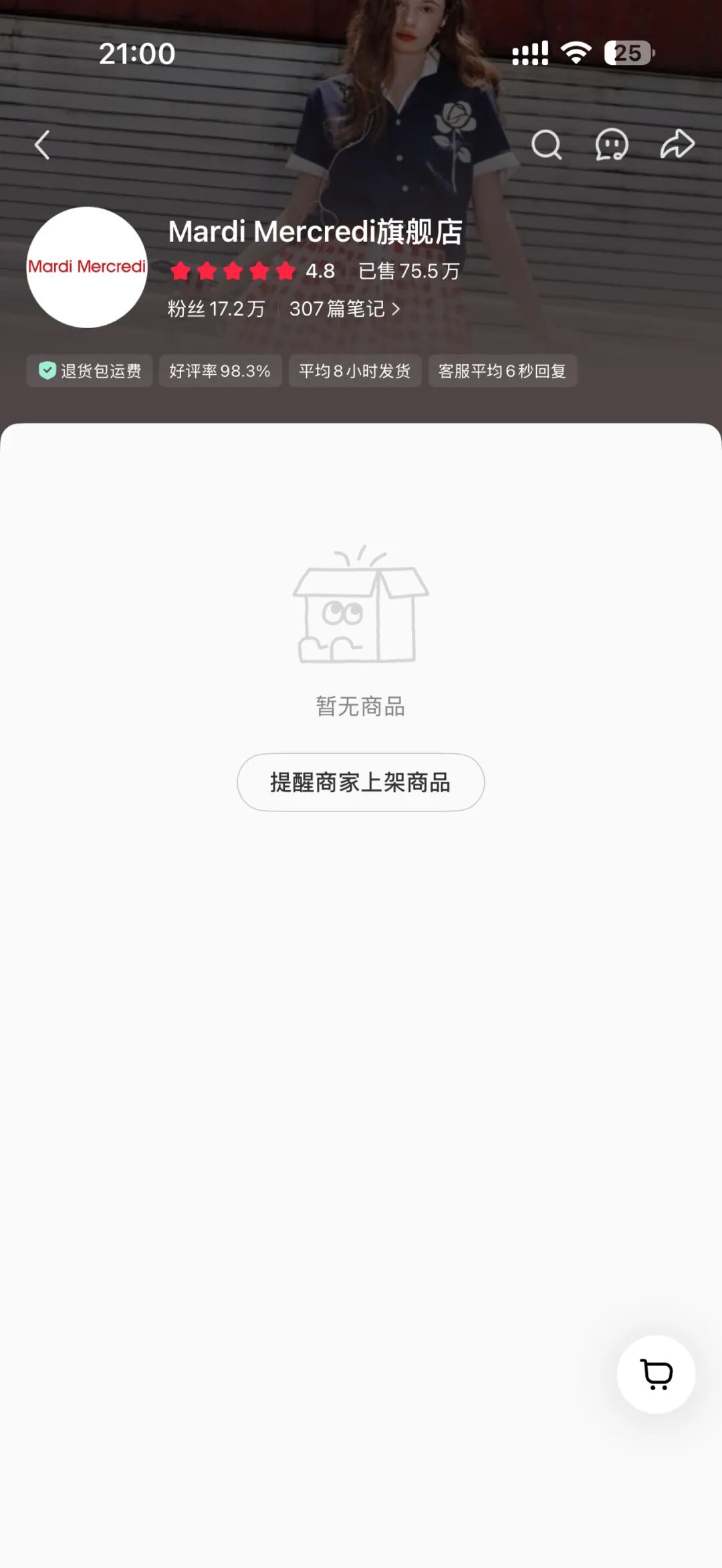The image size is (722, 1568).
Task: Open the Mardi Mercredi store avatar
Action: pos(87,267)
